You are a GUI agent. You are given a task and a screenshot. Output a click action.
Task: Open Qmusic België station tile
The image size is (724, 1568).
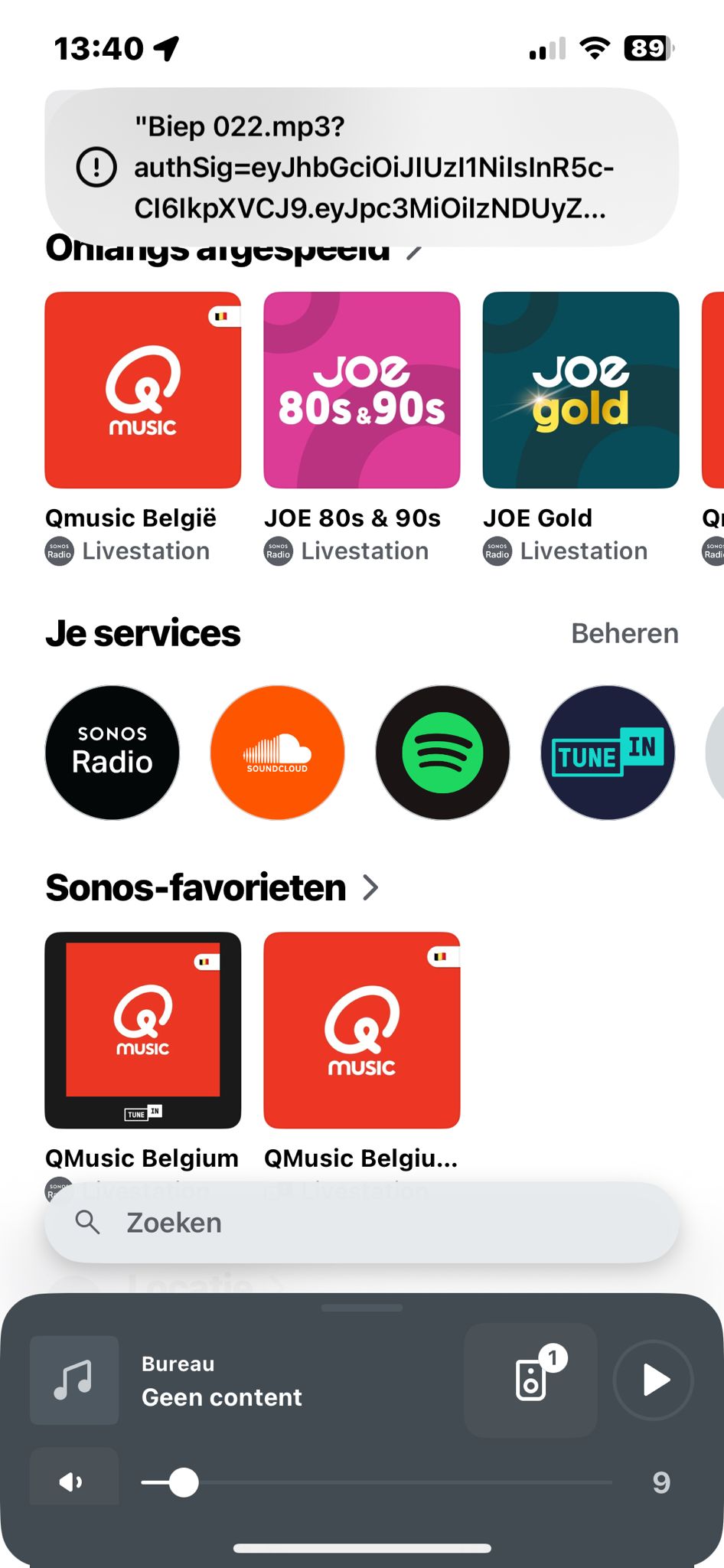pyautogui.click(x=143, y=390)
